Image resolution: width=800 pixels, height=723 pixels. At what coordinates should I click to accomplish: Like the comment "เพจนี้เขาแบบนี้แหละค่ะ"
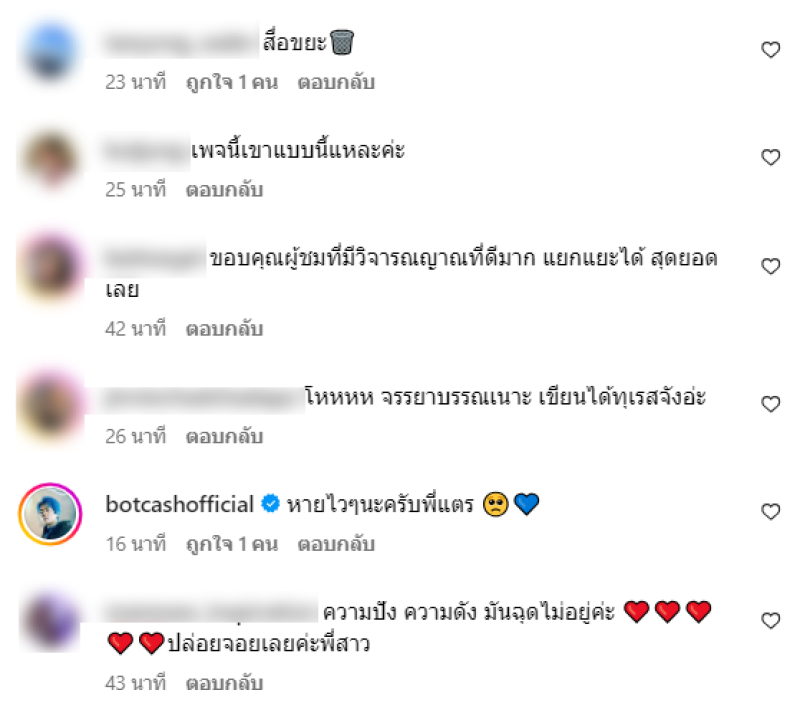770,157
